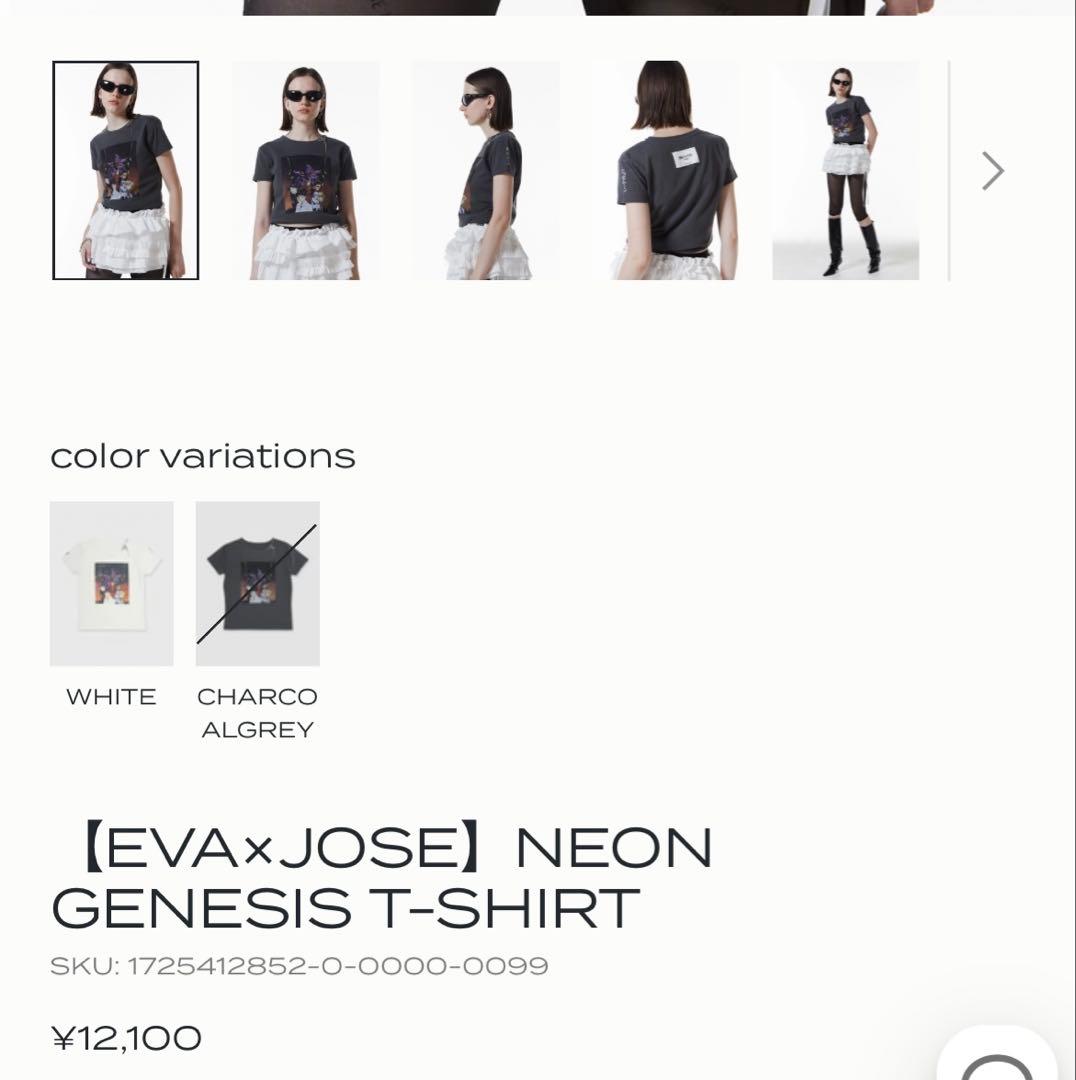Viewport: 1076px width, 1080px height.
Task: Select the ¥12,100 price text
Action: (x=126, y=1038)
